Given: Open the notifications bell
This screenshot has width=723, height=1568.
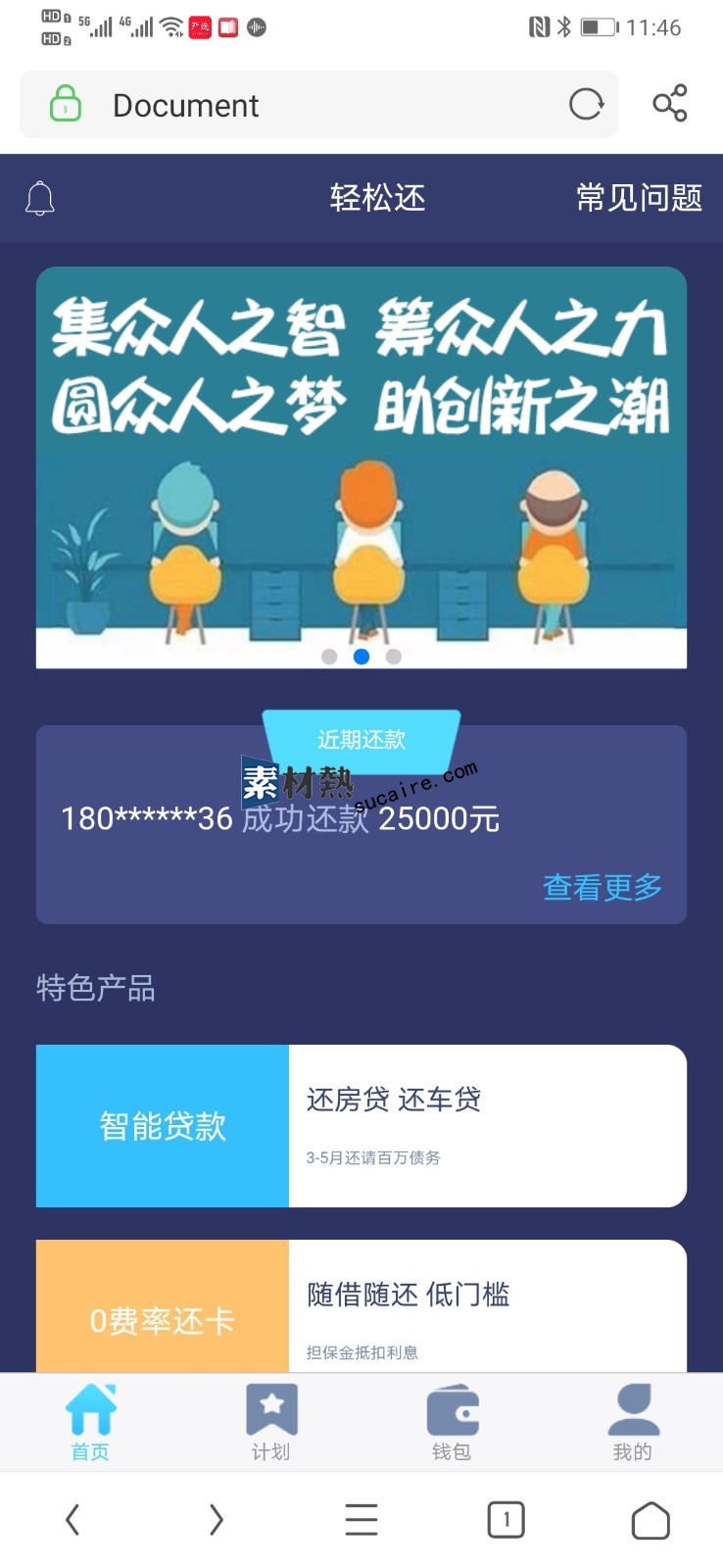Looking at the screenshot, I should click(40, 199).
